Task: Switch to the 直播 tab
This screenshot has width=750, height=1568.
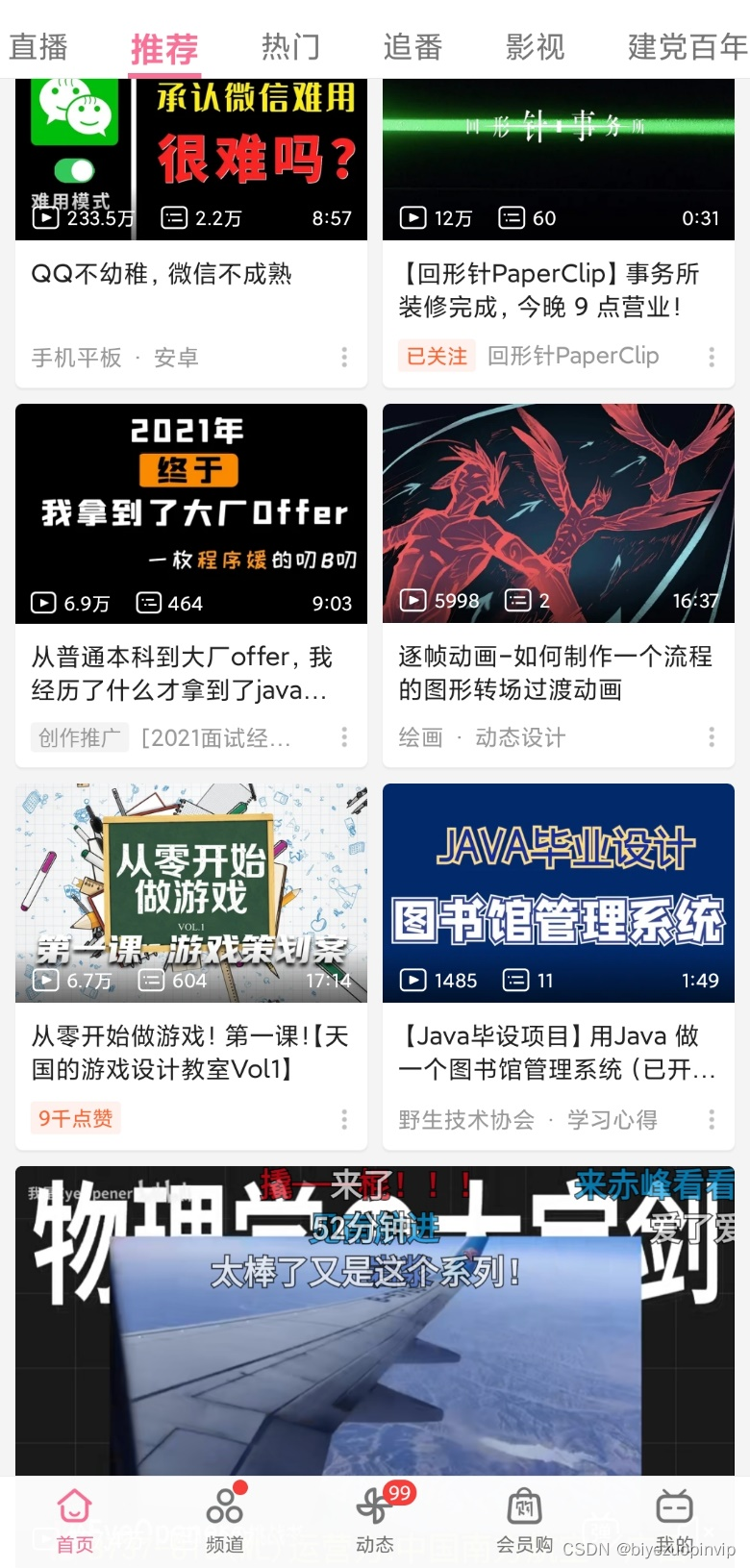Action: pyautogui.click(x=38, y=46)
